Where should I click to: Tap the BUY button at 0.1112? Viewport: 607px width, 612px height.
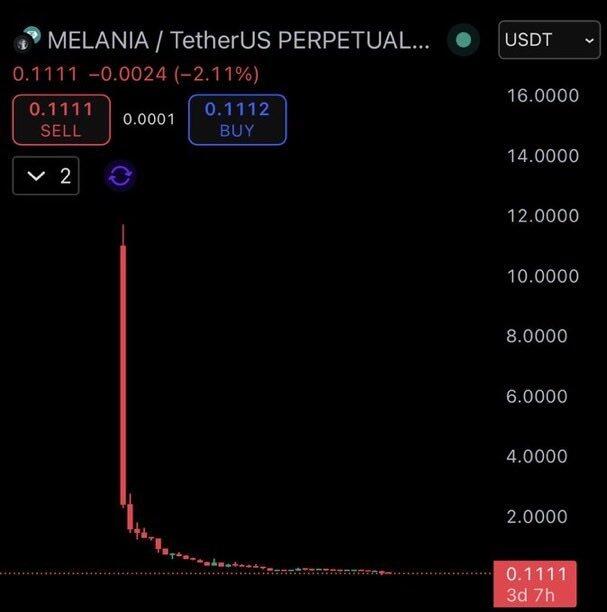point(237,119)
